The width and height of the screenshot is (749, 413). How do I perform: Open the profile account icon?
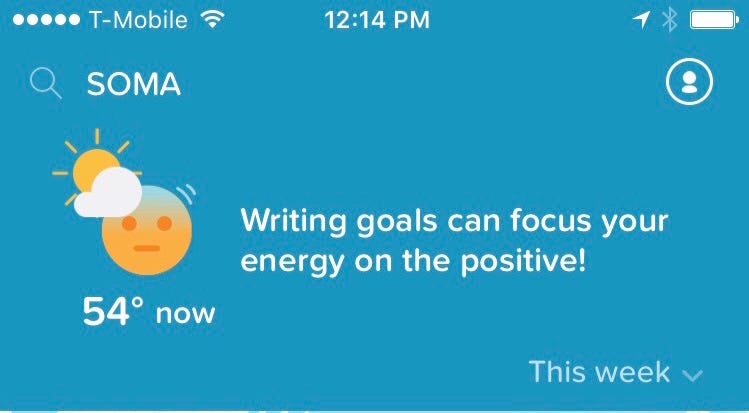point(689,84)
